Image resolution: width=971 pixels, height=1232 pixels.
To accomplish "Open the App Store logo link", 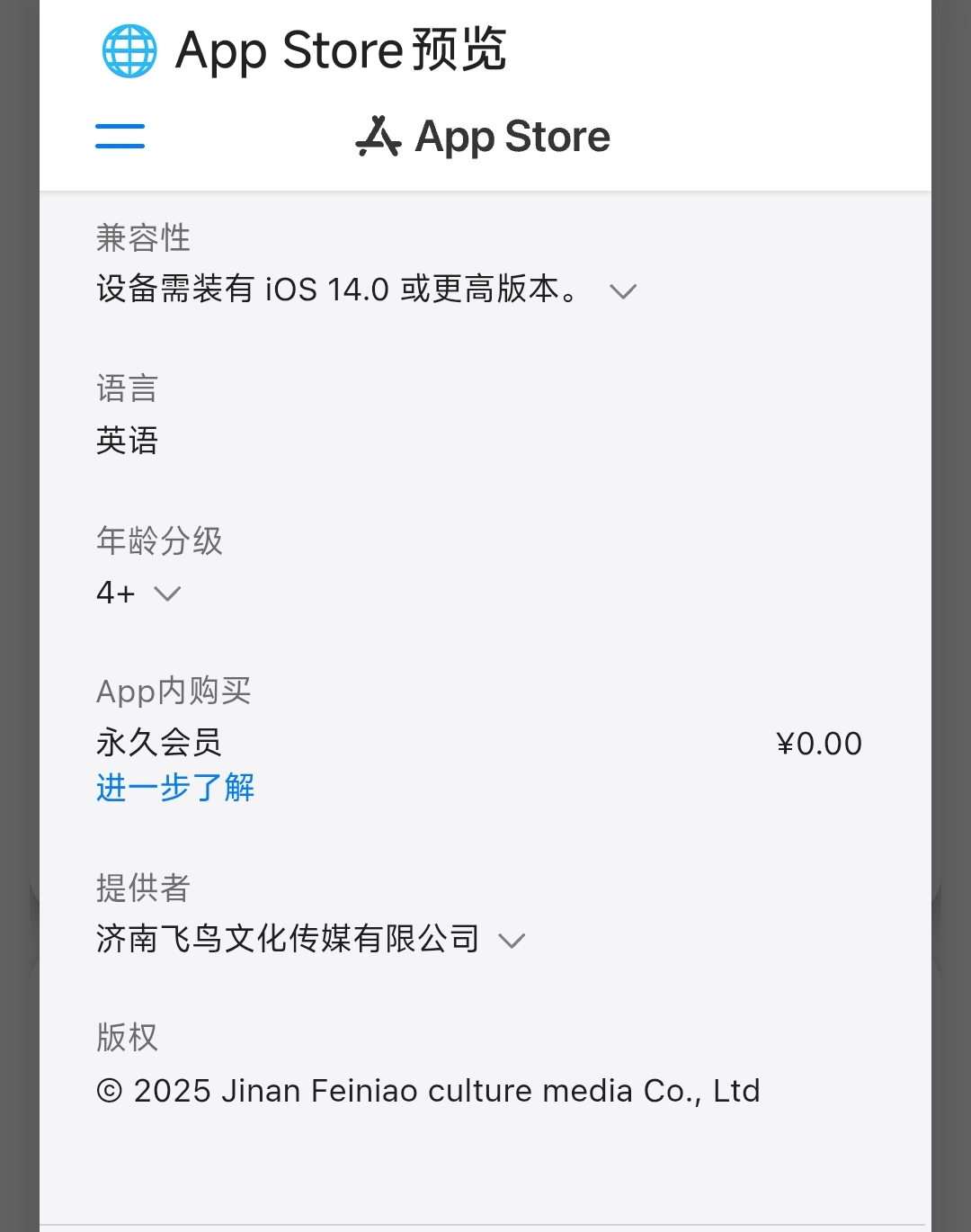I will [x=483, y=137].
